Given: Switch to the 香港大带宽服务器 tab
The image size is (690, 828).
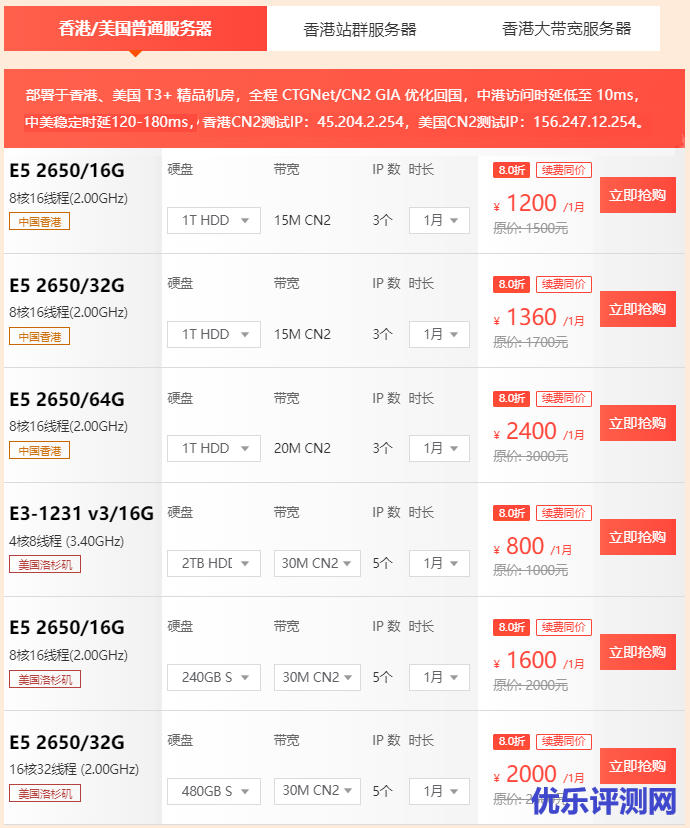Looking at the screenshot, I should click(566, 29).
